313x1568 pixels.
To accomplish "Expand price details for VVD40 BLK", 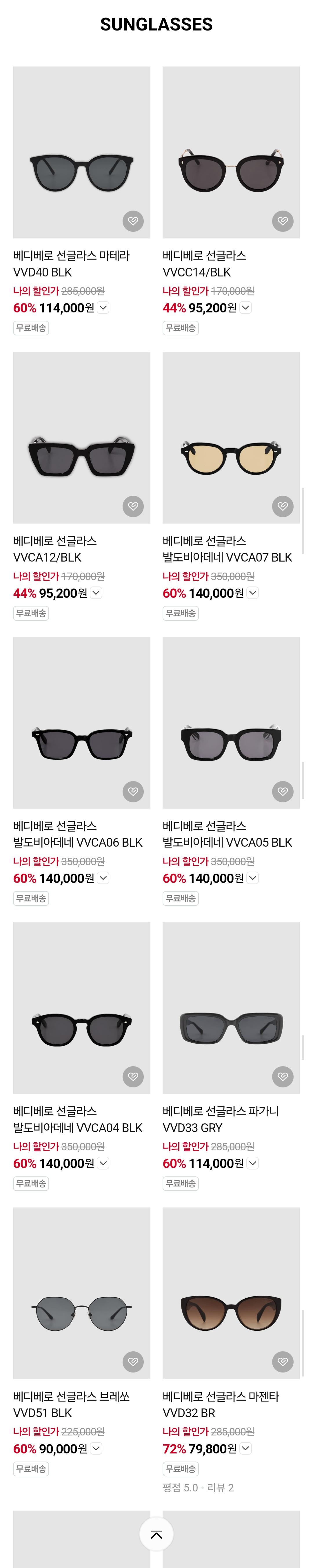I will [x=103, y=308].
